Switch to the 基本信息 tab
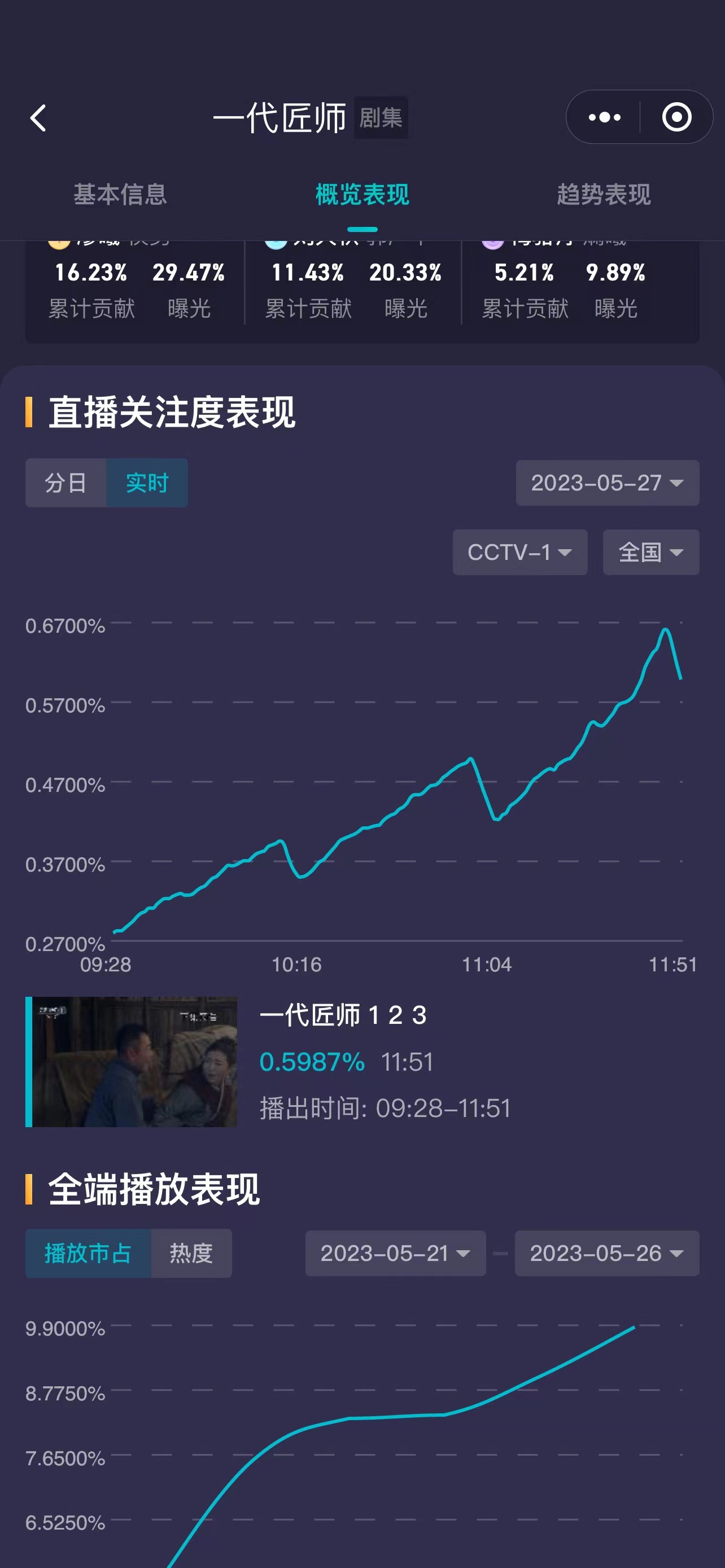The height and width of the screenshot is (1568, 725). coord(120,195)
